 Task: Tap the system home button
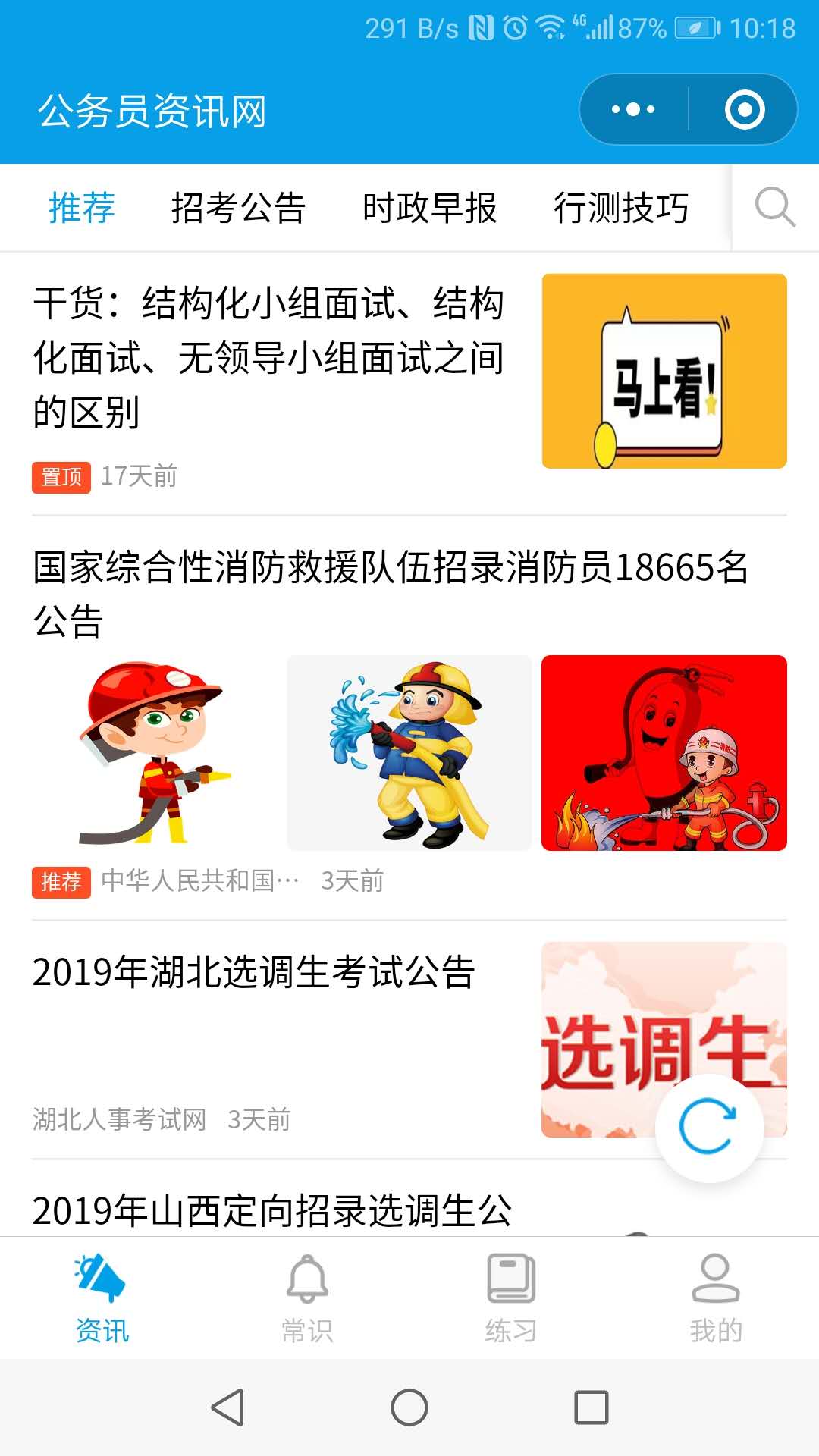(x=409, y=1407)
